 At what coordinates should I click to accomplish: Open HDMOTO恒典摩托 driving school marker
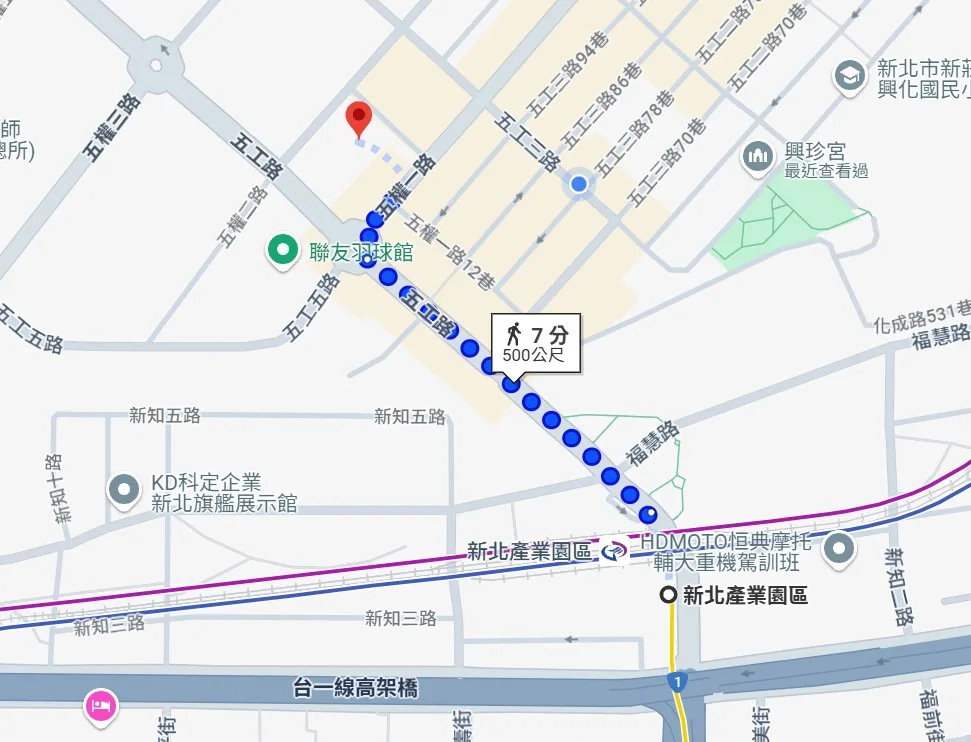[839, 547]
